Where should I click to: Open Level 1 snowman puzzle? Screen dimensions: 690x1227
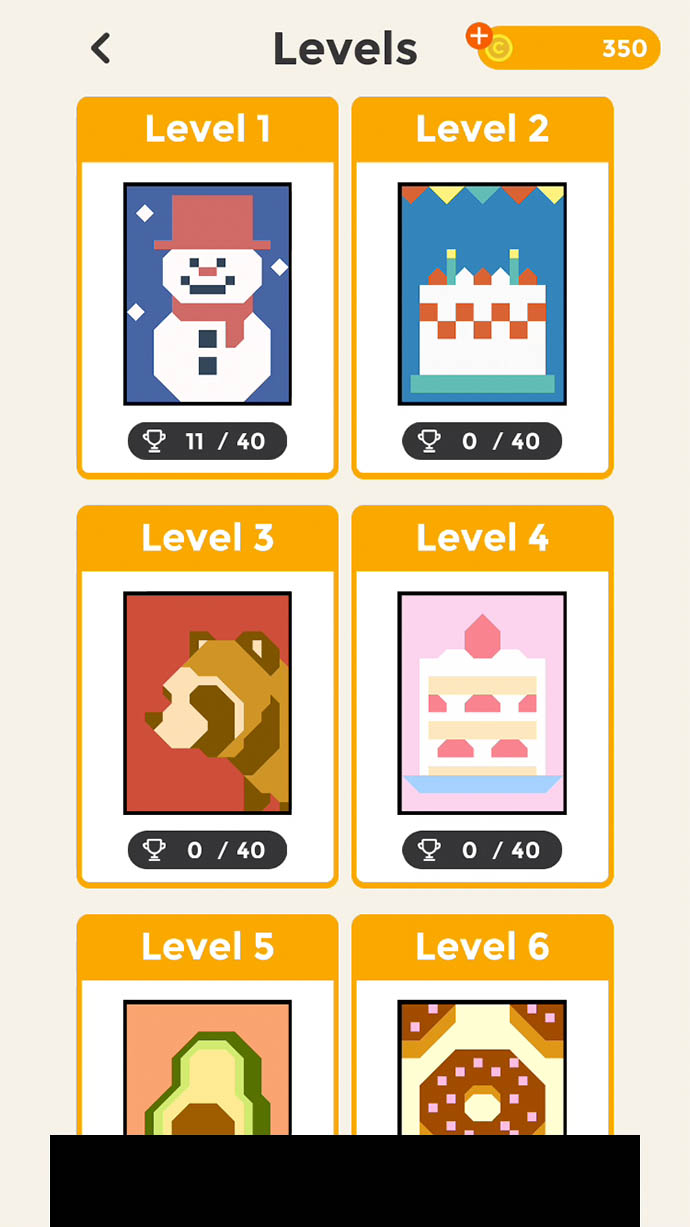click(x=207, y=293)
